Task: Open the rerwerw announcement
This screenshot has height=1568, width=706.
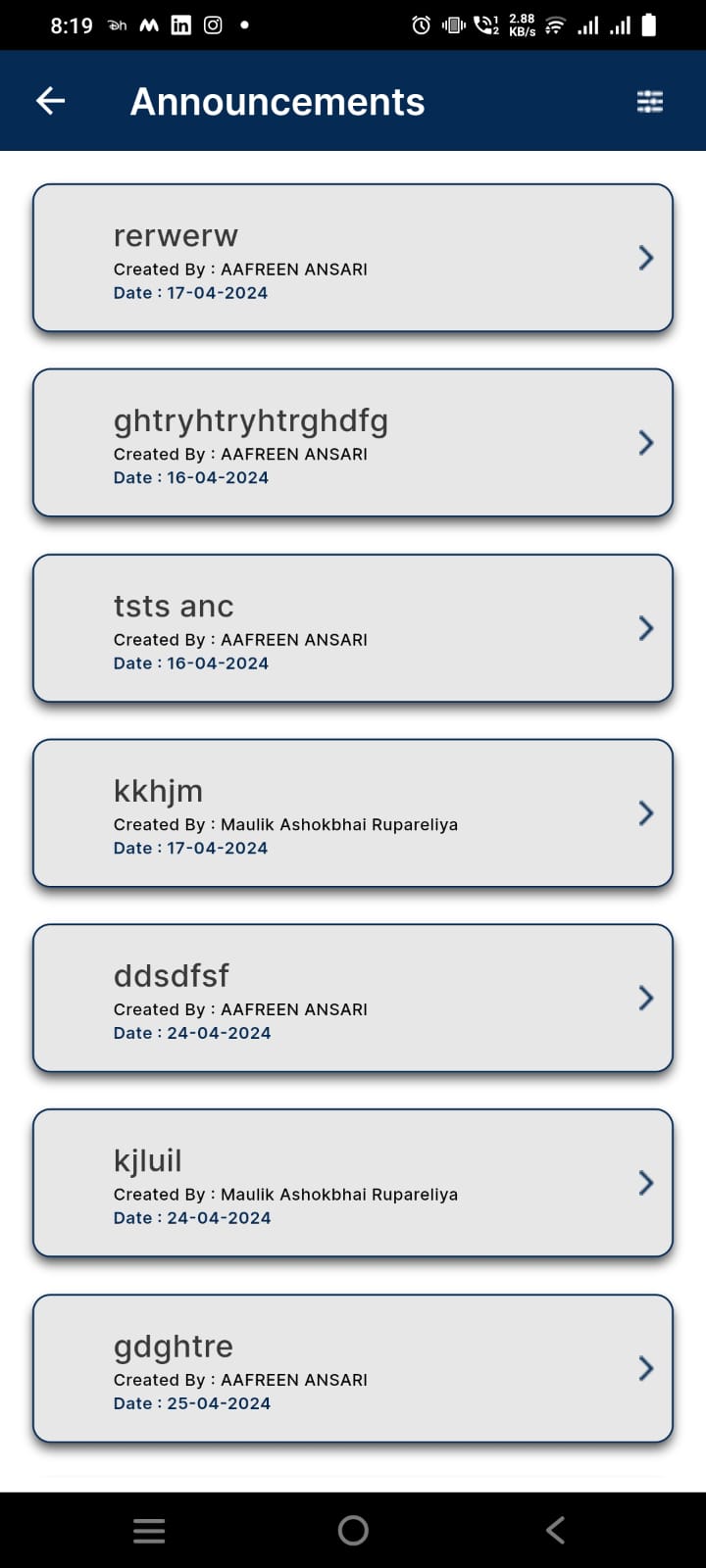Action: pos(353,258)
